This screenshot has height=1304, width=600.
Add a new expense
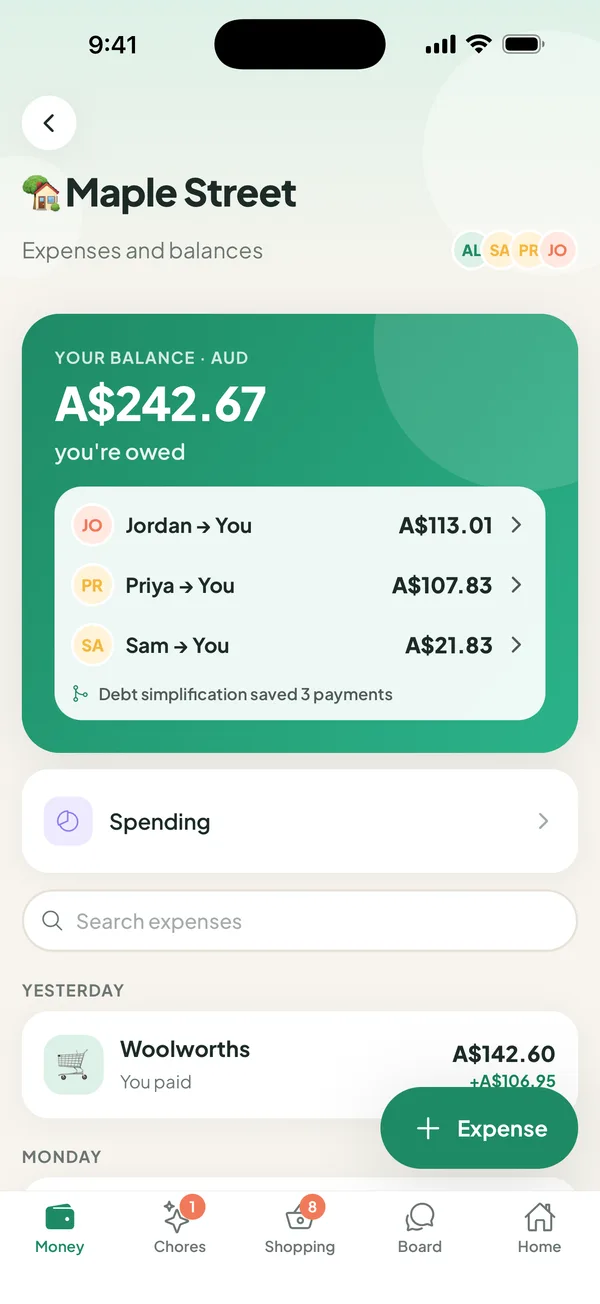tap(479, 1128)
